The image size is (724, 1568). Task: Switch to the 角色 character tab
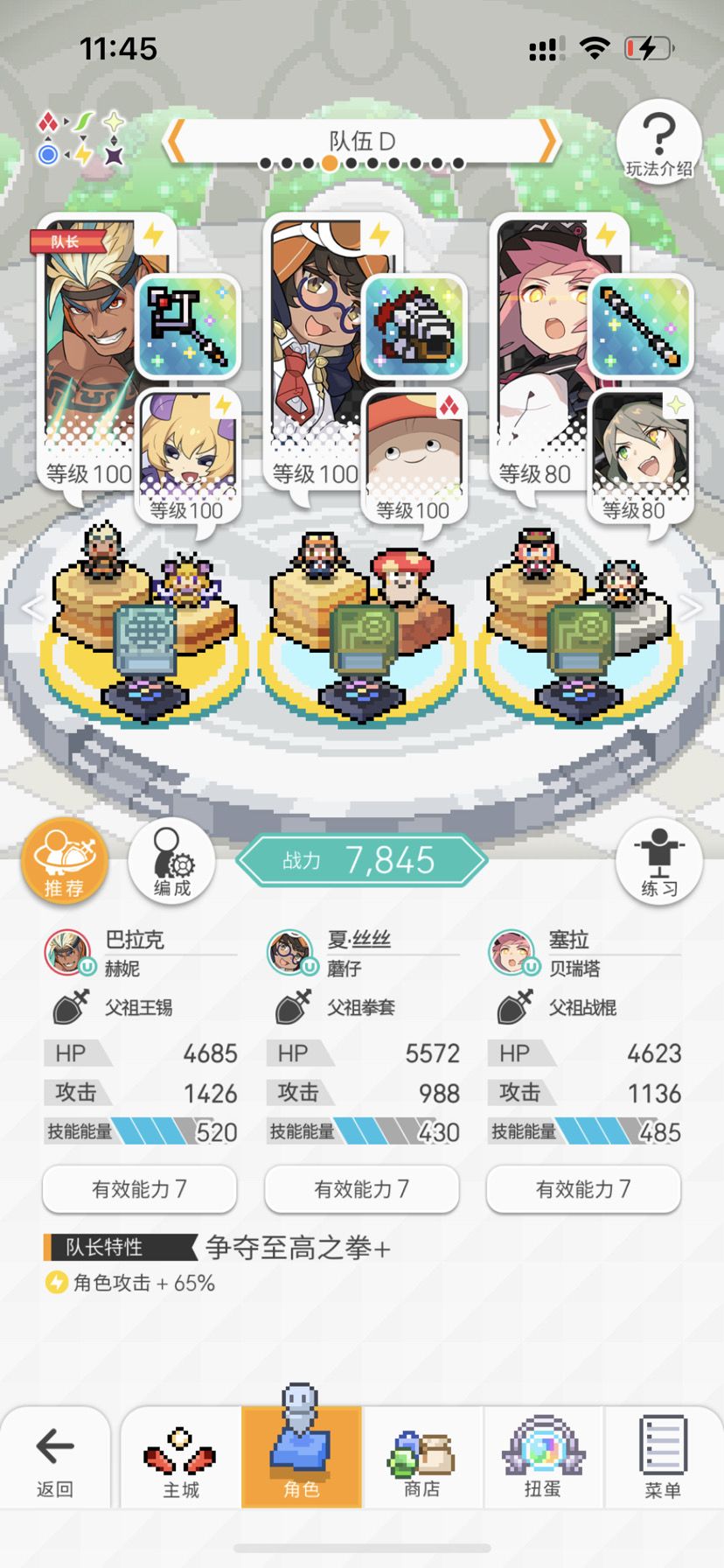(x=301, y=1457)
